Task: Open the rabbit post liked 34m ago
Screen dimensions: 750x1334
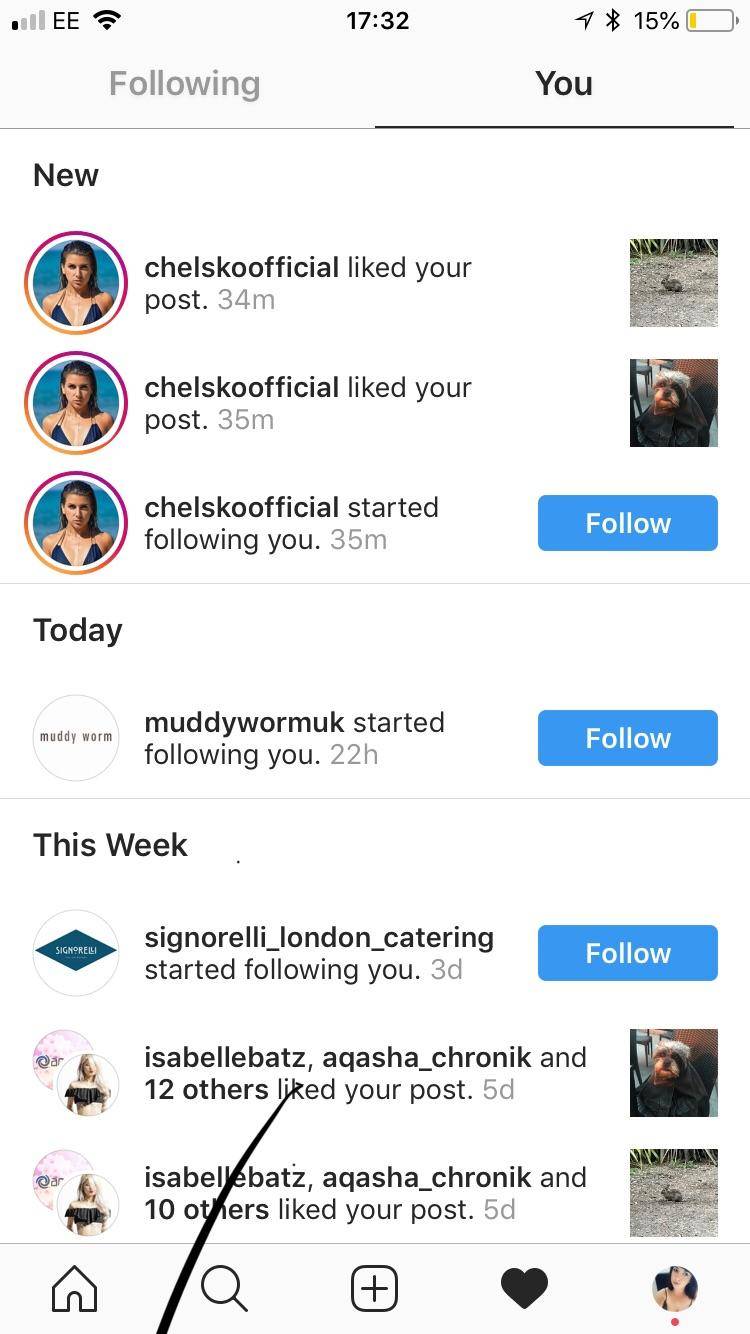Action: click(673, 283)
